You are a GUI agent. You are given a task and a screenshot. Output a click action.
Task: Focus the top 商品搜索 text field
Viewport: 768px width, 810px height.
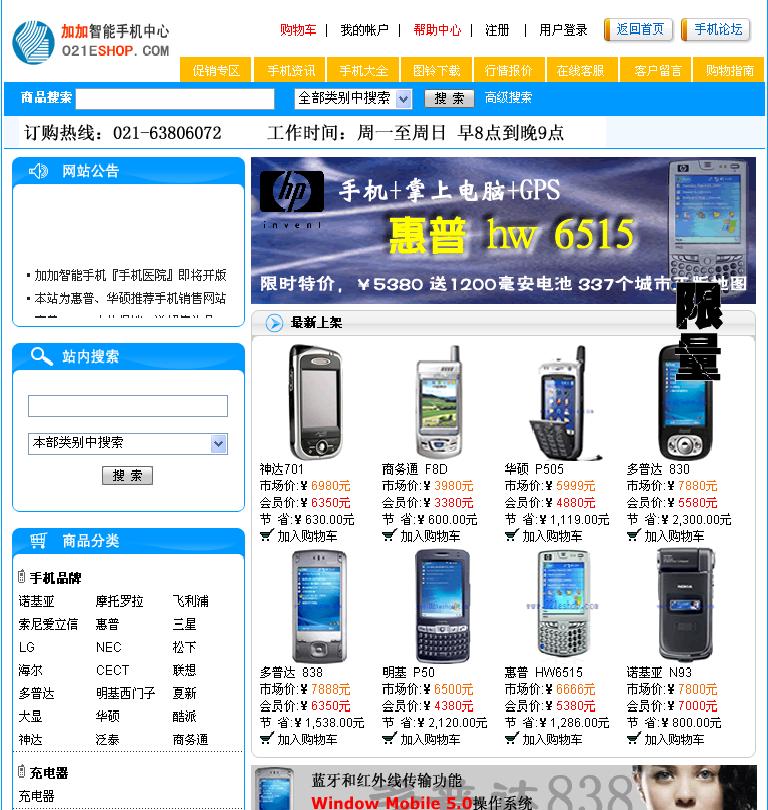(x=175, y=98)
